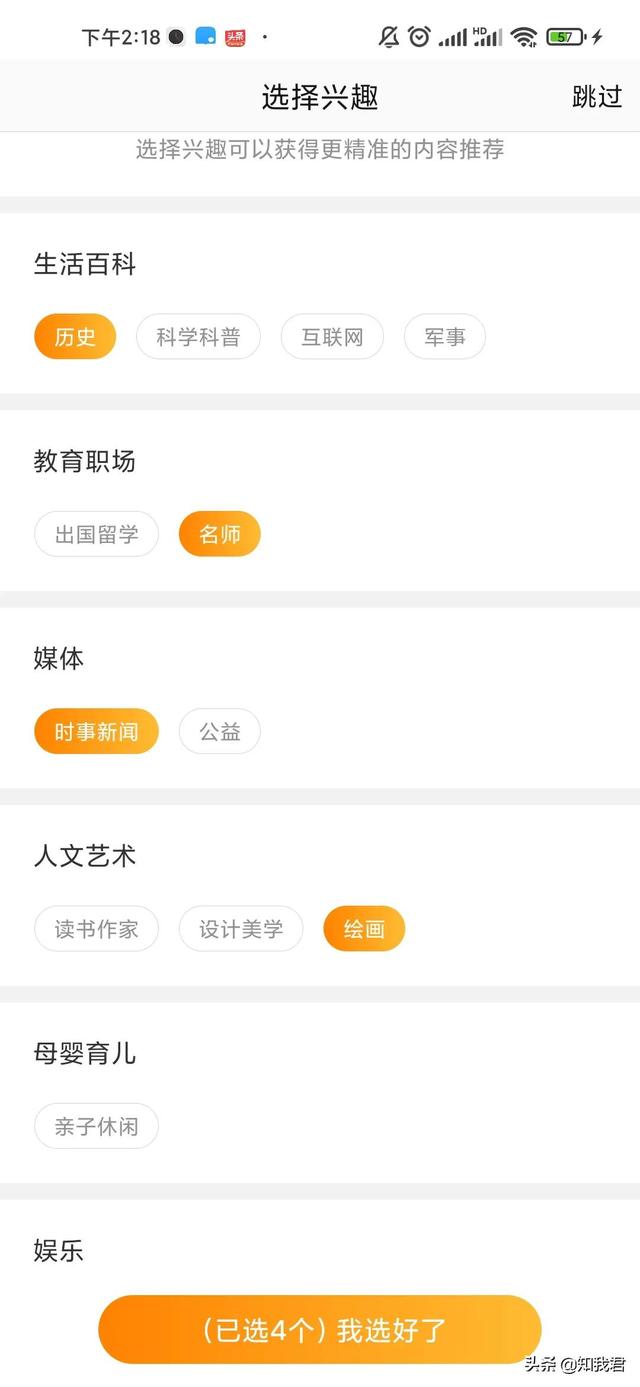Viewport: 640px width, 1387px height.
Task: Pick the 公益 interest chip
Action: [x=219, y=731]
